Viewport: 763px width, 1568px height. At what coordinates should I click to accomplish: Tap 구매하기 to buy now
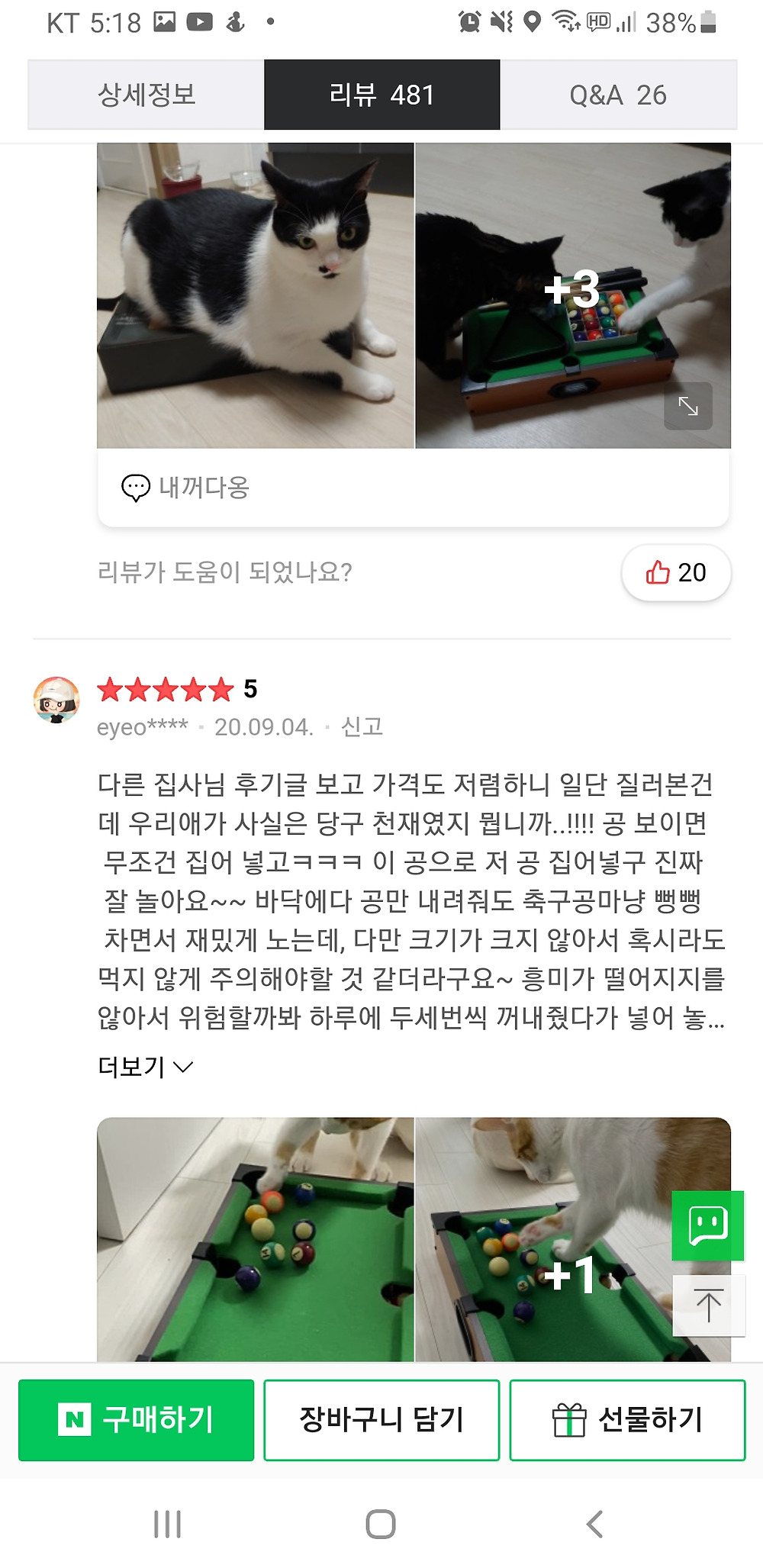136,1420
